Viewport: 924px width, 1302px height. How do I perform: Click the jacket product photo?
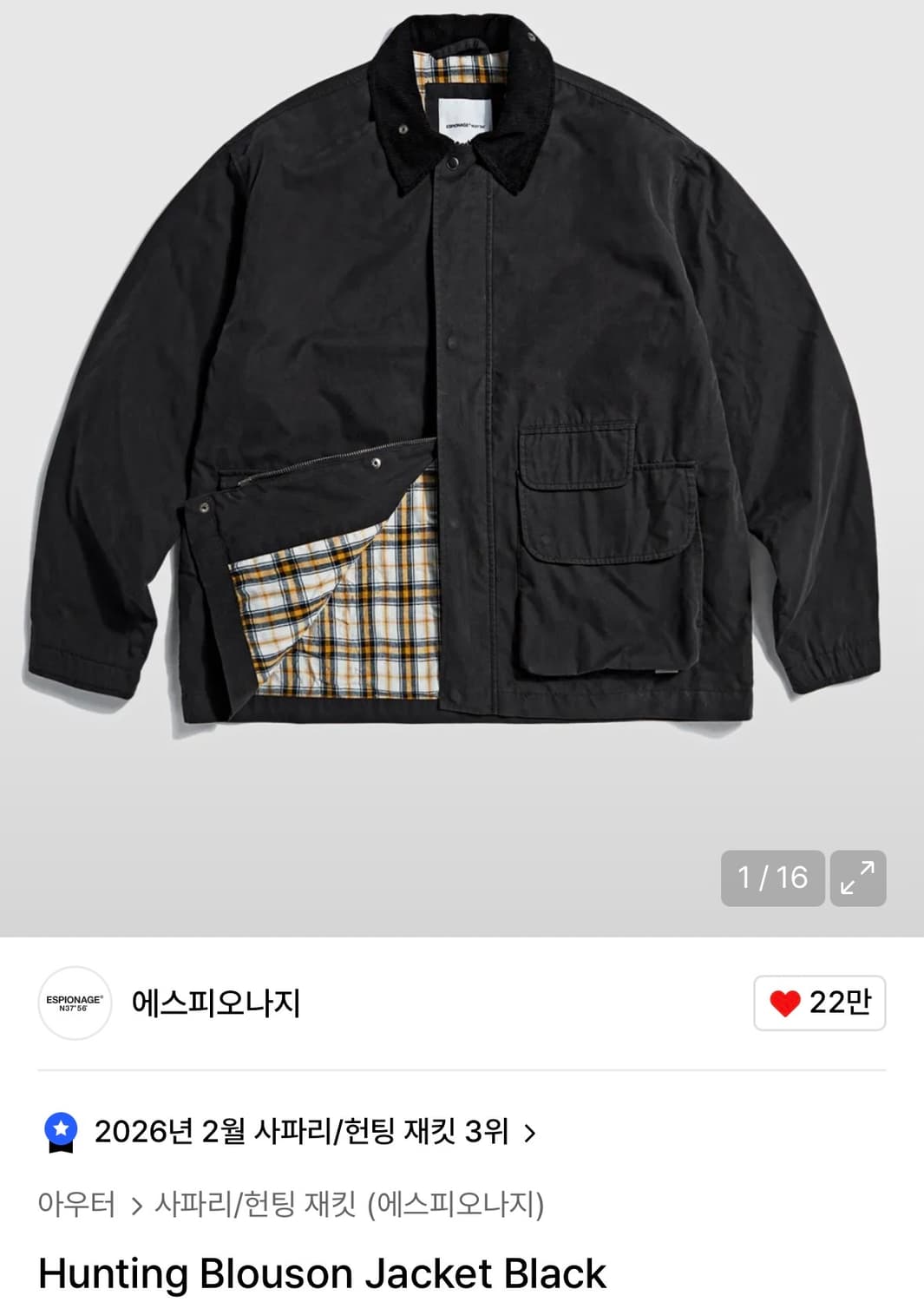coord(462,391)
